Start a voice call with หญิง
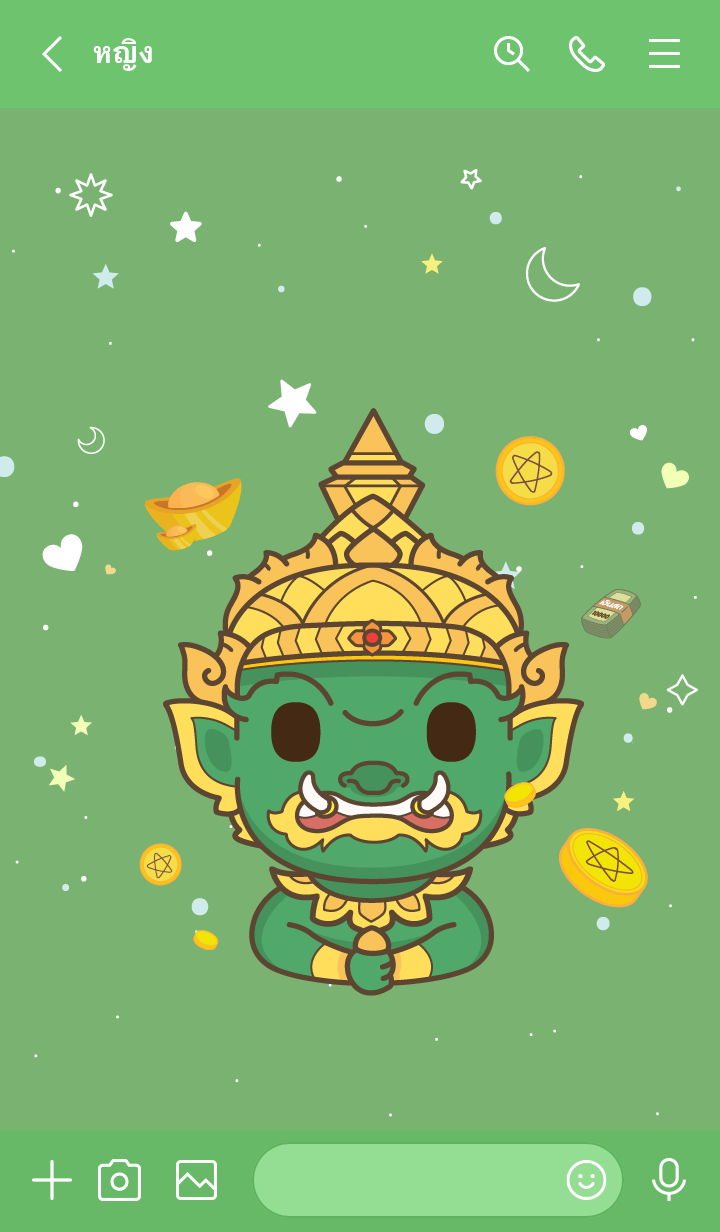720x1232 pixels. coord(587,54)
